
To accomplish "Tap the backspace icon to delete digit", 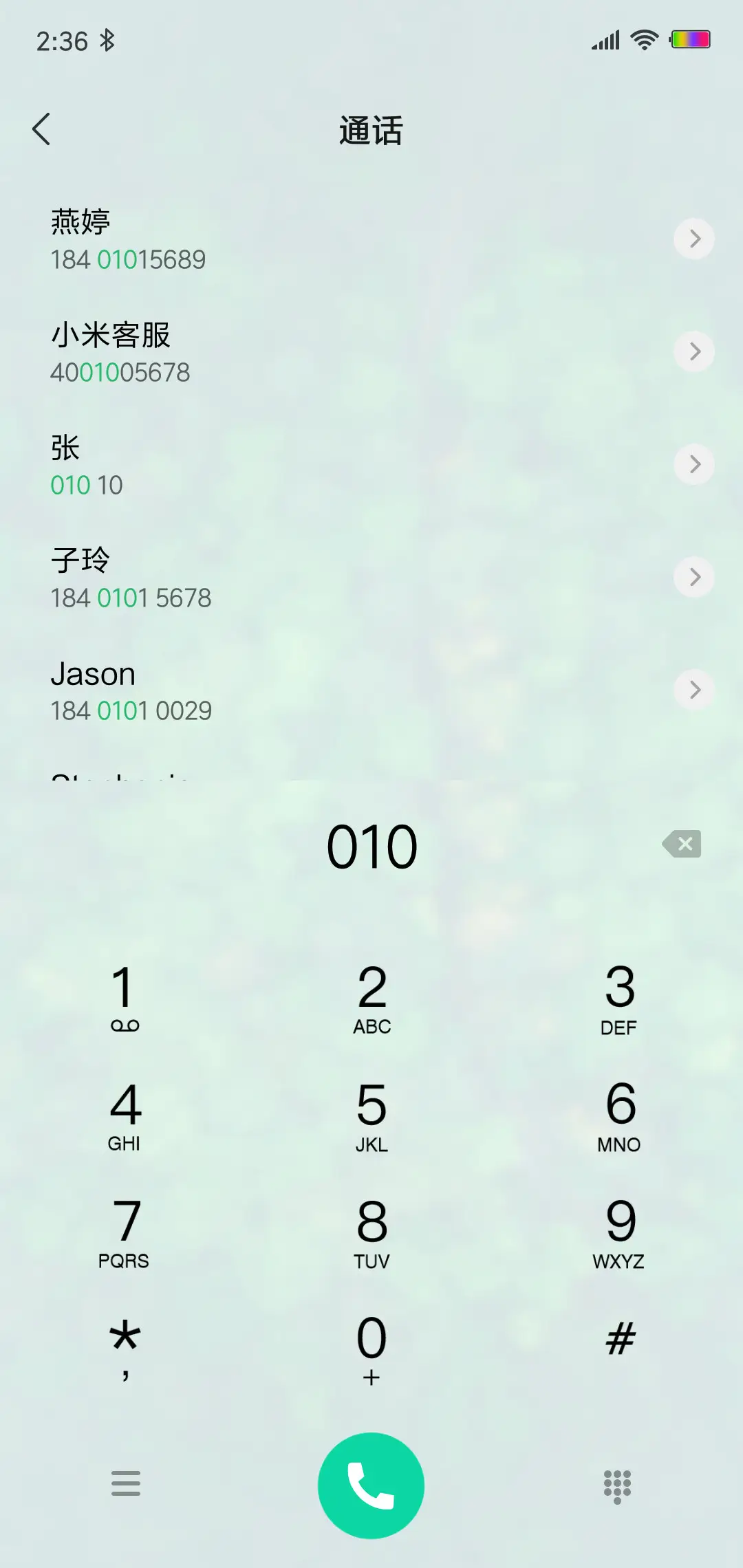I will pyautogui.click(x=682, y=845).
